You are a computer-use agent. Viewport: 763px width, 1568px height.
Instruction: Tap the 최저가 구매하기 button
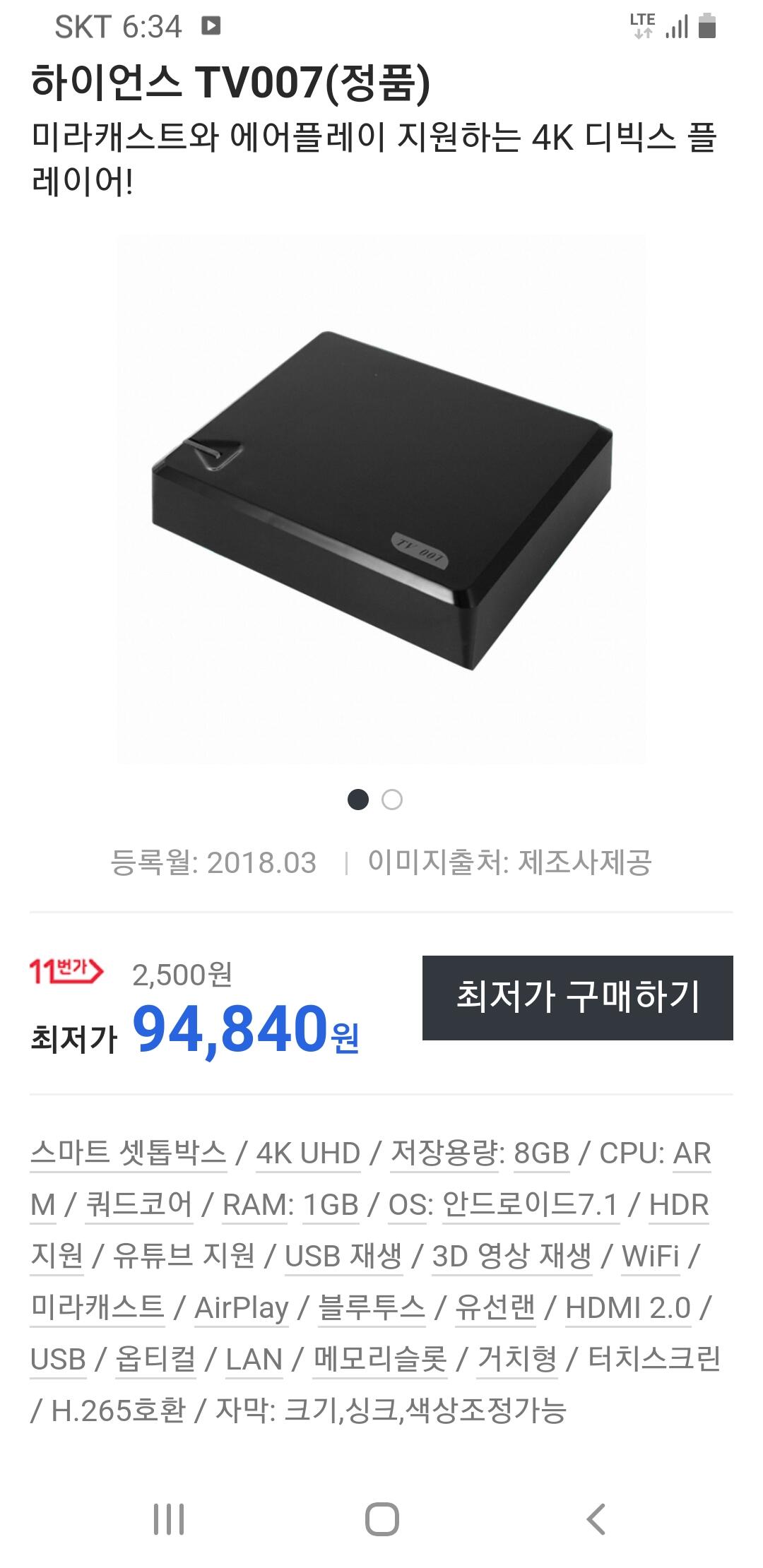(x=577, y=997)
